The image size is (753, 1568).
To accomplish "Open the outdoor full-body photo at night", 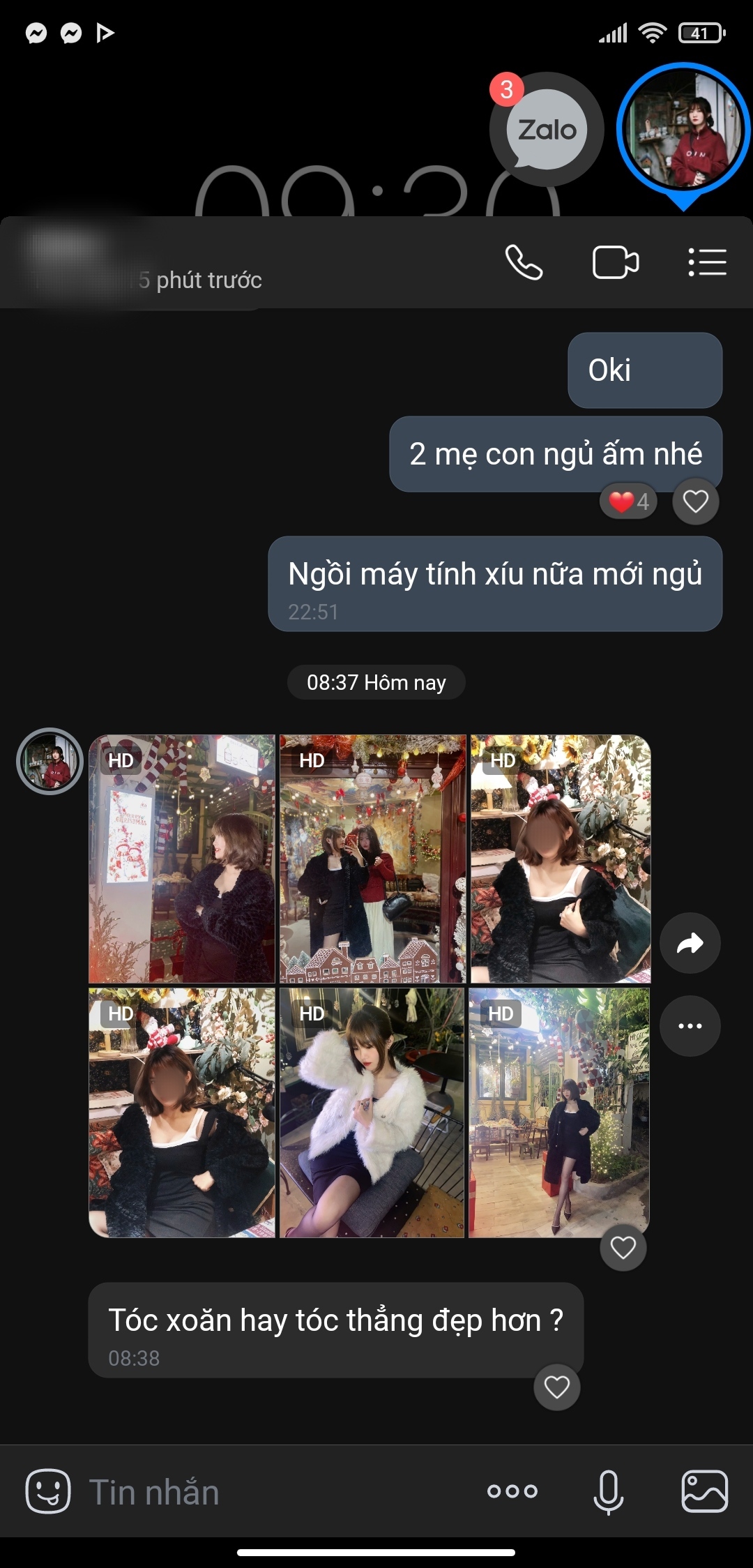I will click(559, 1113).
